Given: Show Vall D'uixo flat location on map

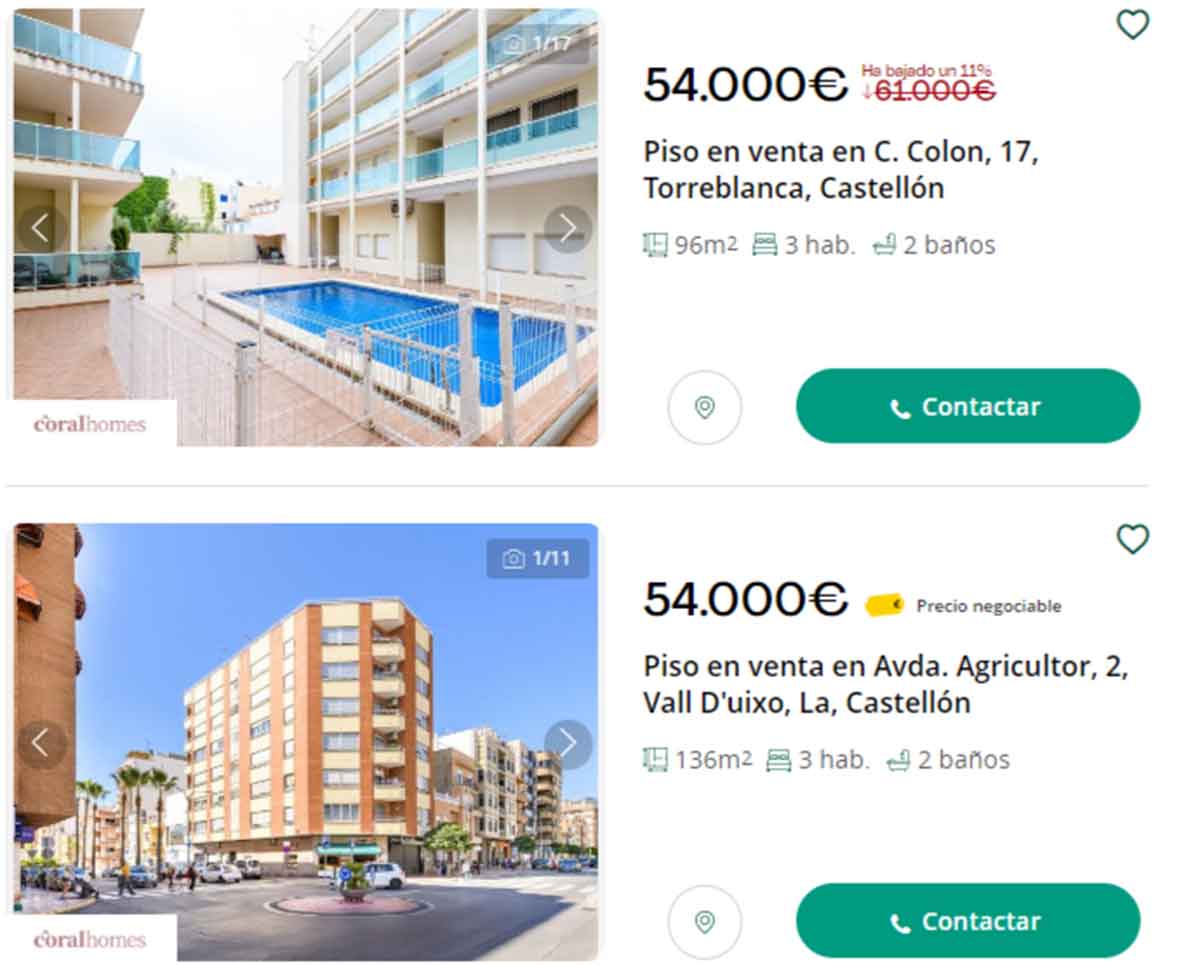Looking at the screenshot, I should tap(705, 921).
